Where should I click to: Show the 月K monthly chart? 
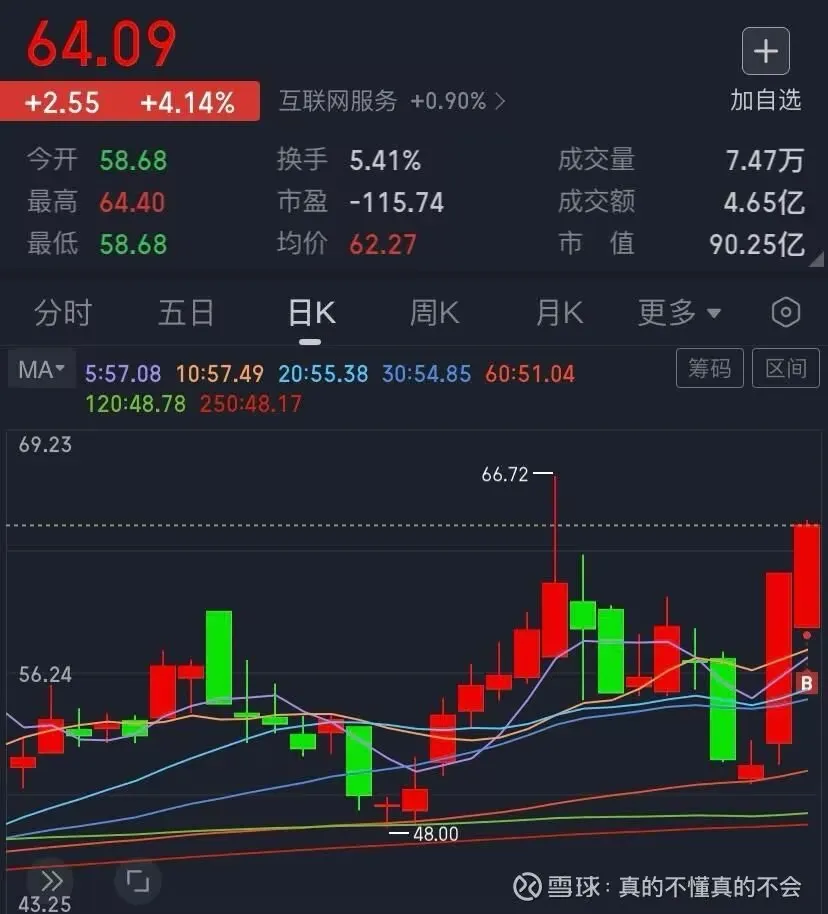coord(559,313)
